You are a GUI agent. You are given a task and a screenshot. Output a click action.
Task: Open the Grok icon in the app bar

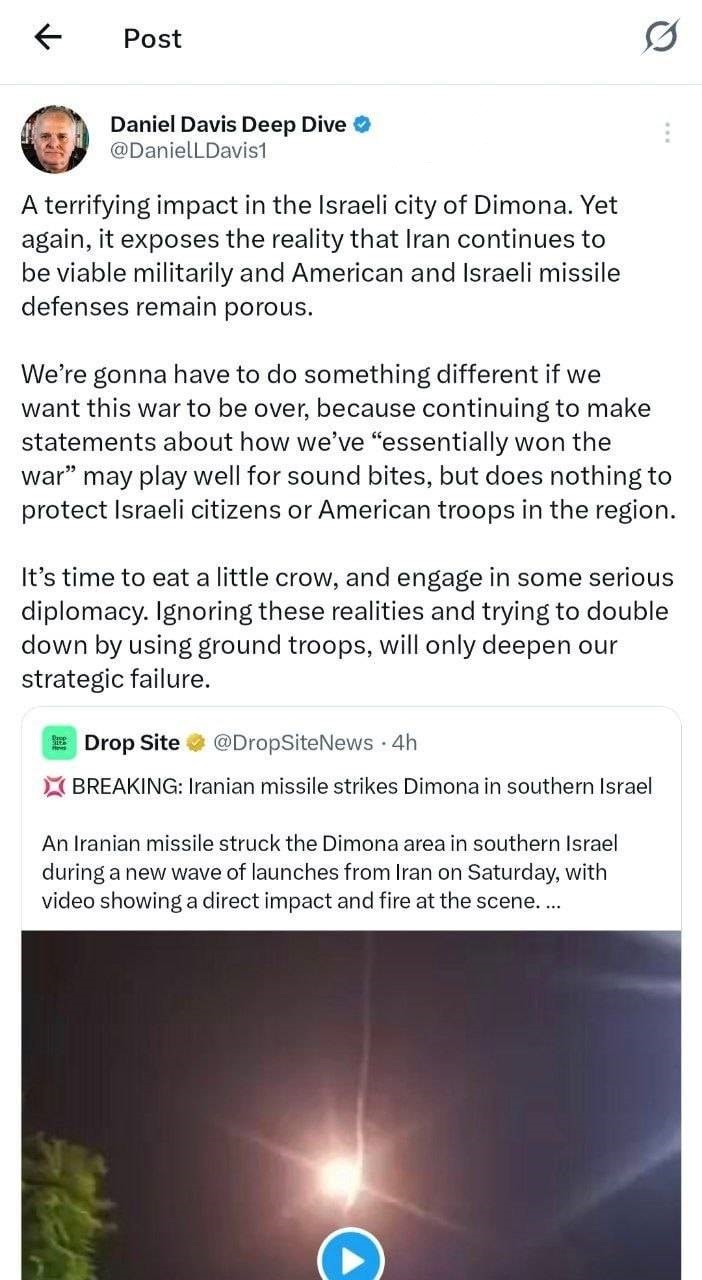(x=660, y=38)
